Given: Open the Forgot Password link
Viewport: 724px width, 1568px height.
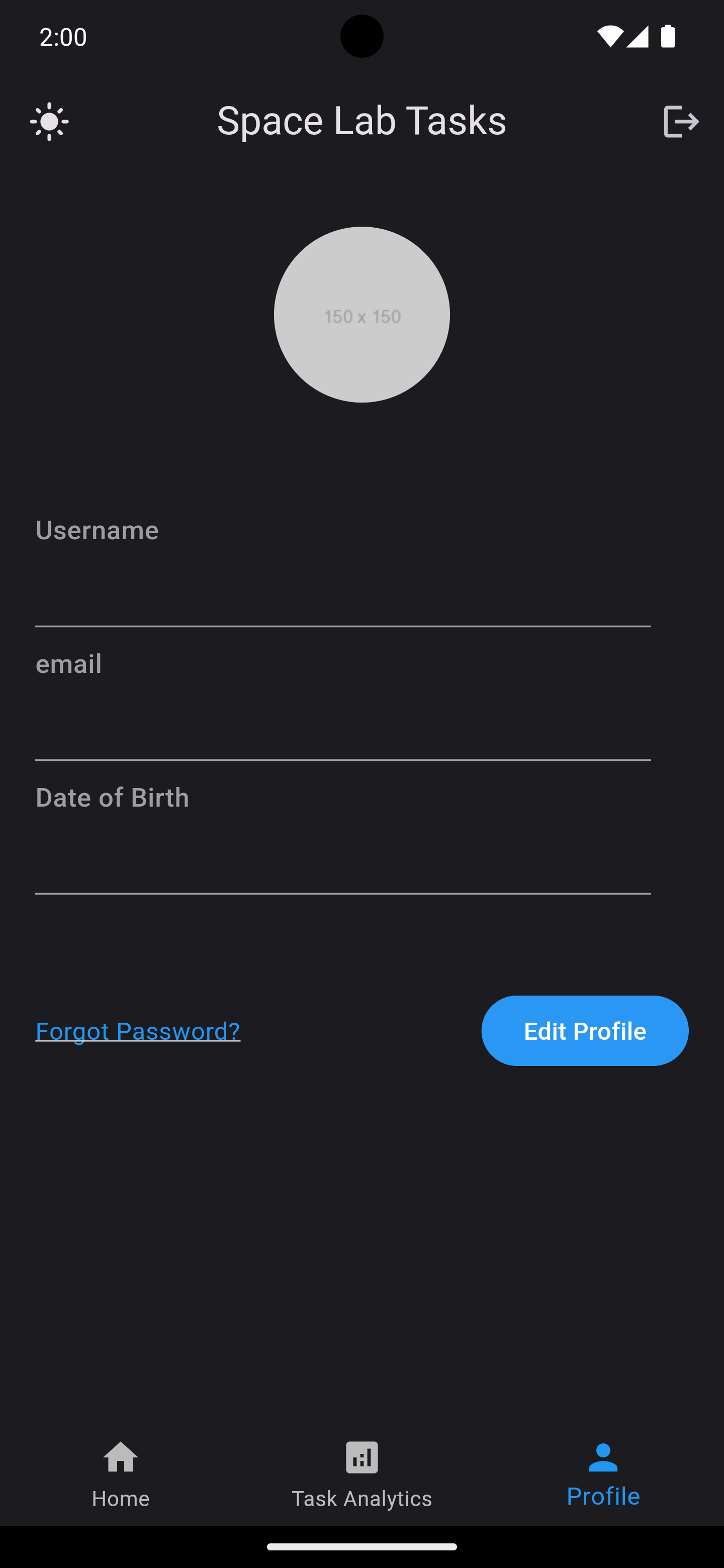Looking at the screenshot, I should (138, 1031).
